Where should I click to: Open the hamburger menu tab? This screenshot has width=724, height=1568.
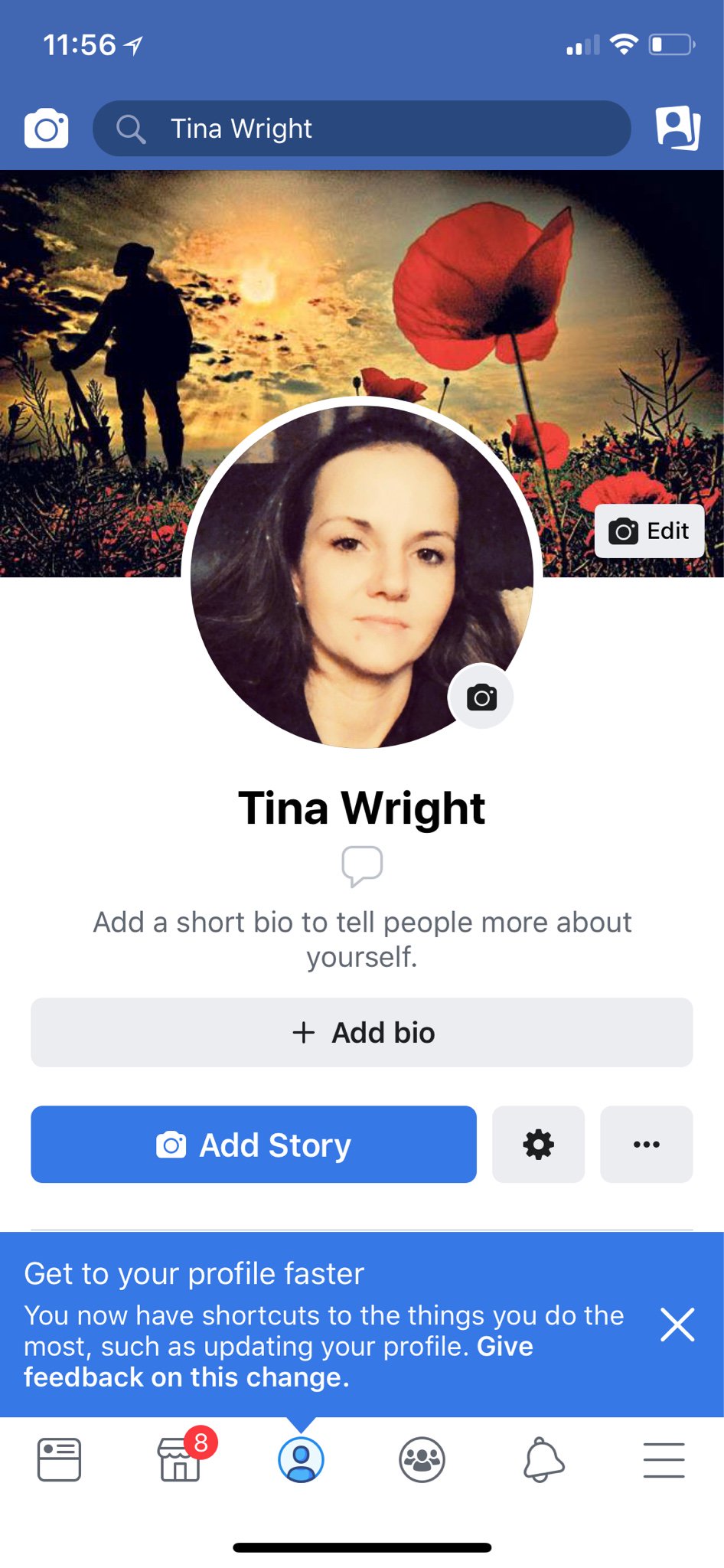[x=664, y=1459]
